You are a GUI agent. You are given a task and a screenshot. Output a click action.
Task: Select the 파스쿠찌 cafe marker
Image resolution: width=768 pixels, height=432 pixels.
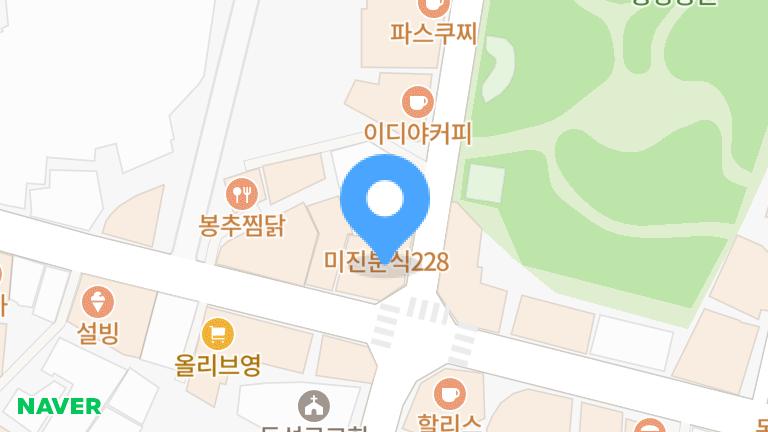tap(434, 6)
